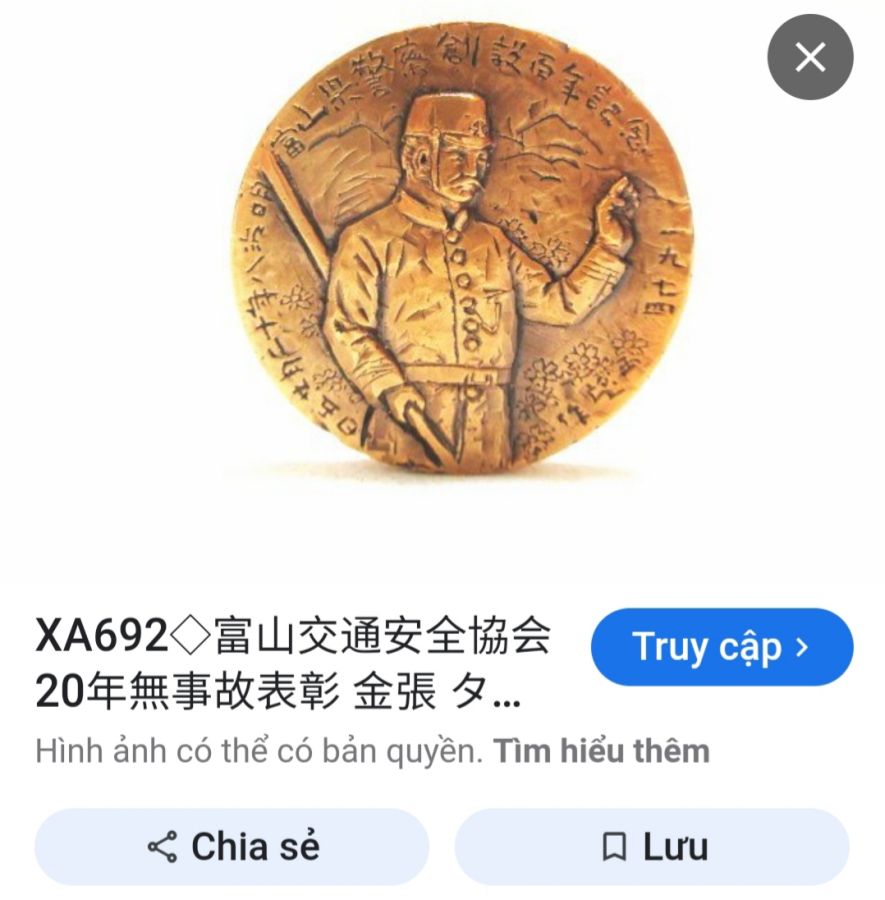
Task: Open the Tìm hiểu thêm link
Action: click(x=601, y=750)
